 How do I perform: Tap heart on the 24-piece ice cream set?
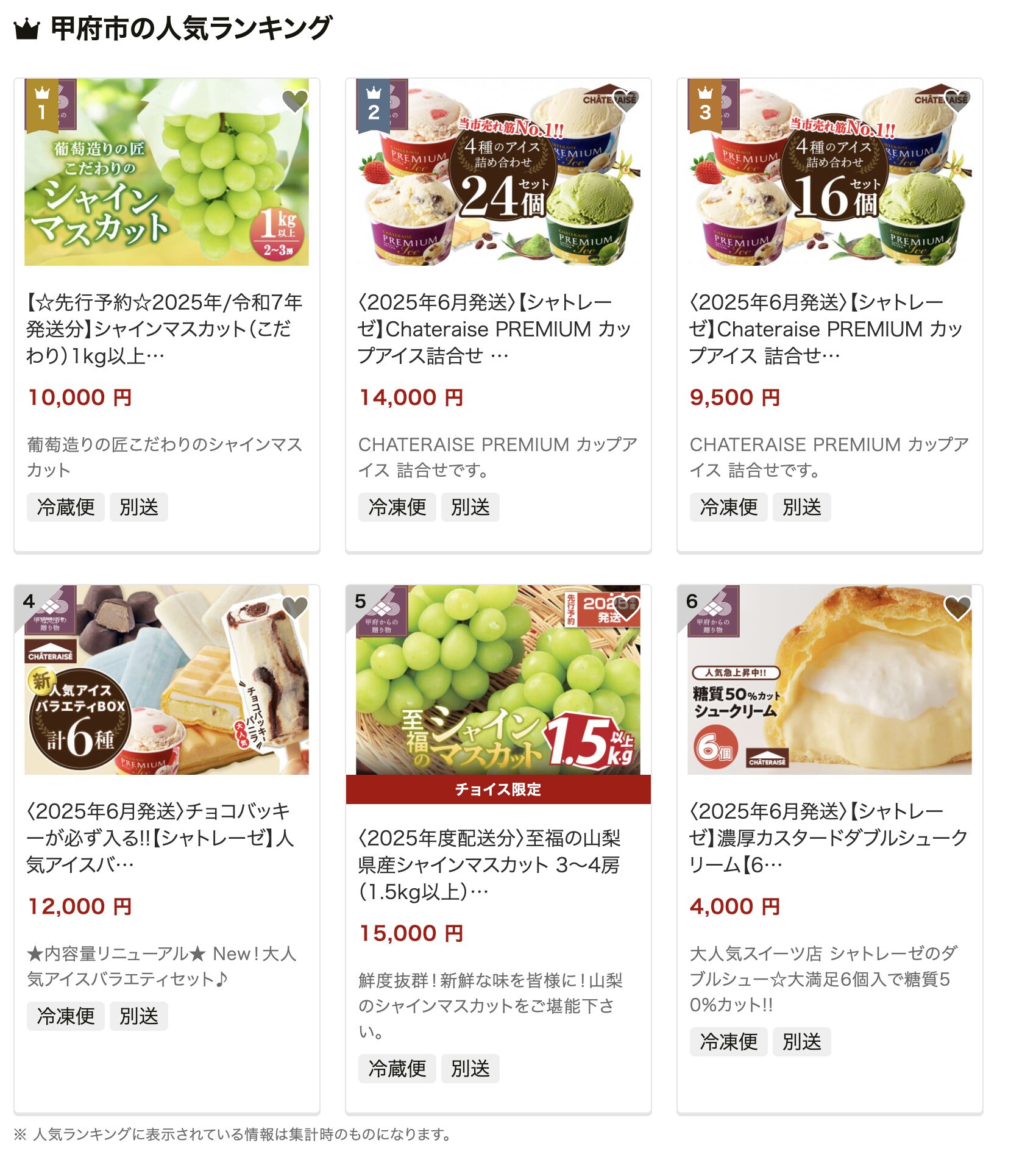[625, 101]
